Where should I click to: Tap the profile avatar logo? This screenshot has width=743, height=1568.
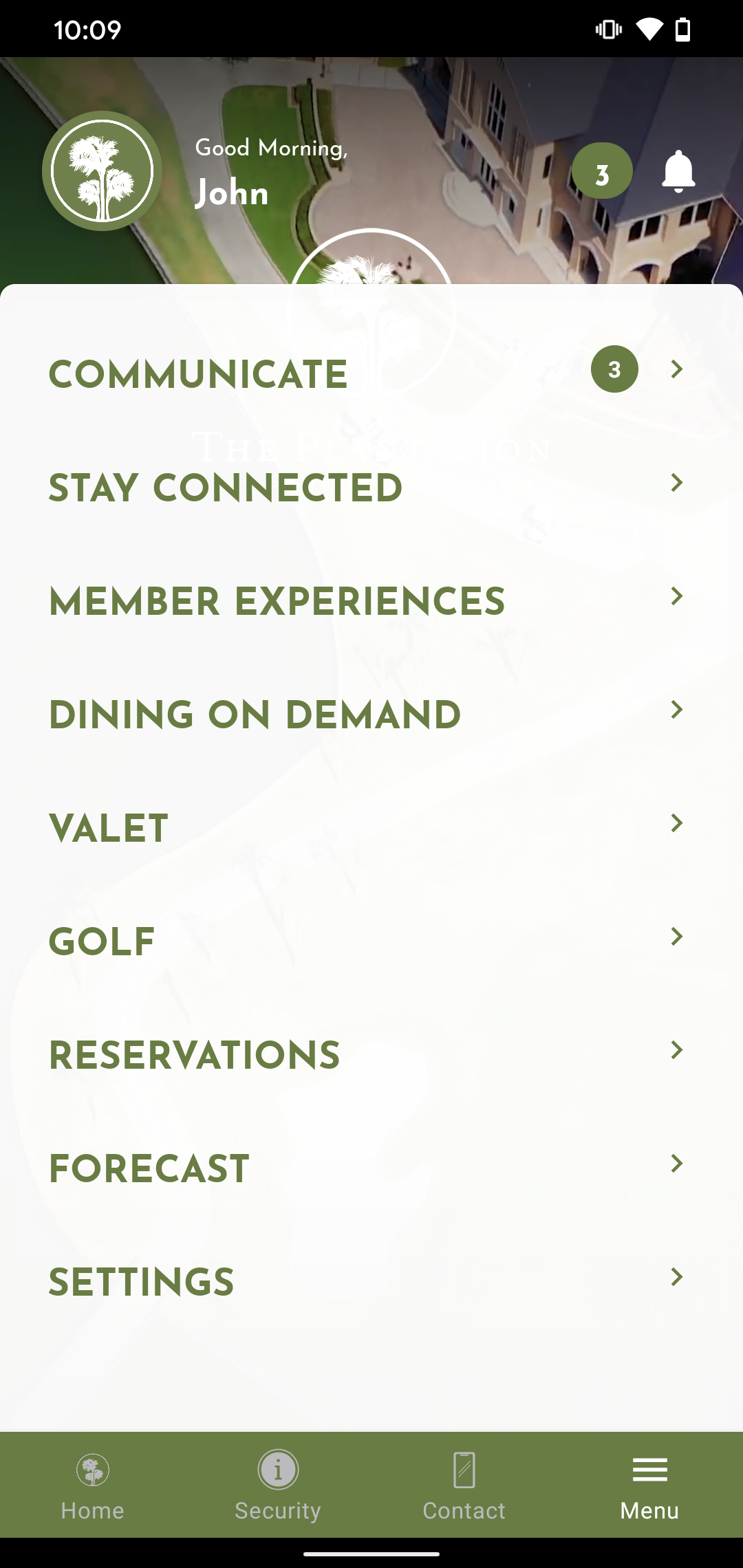click(x=103, y=171)
